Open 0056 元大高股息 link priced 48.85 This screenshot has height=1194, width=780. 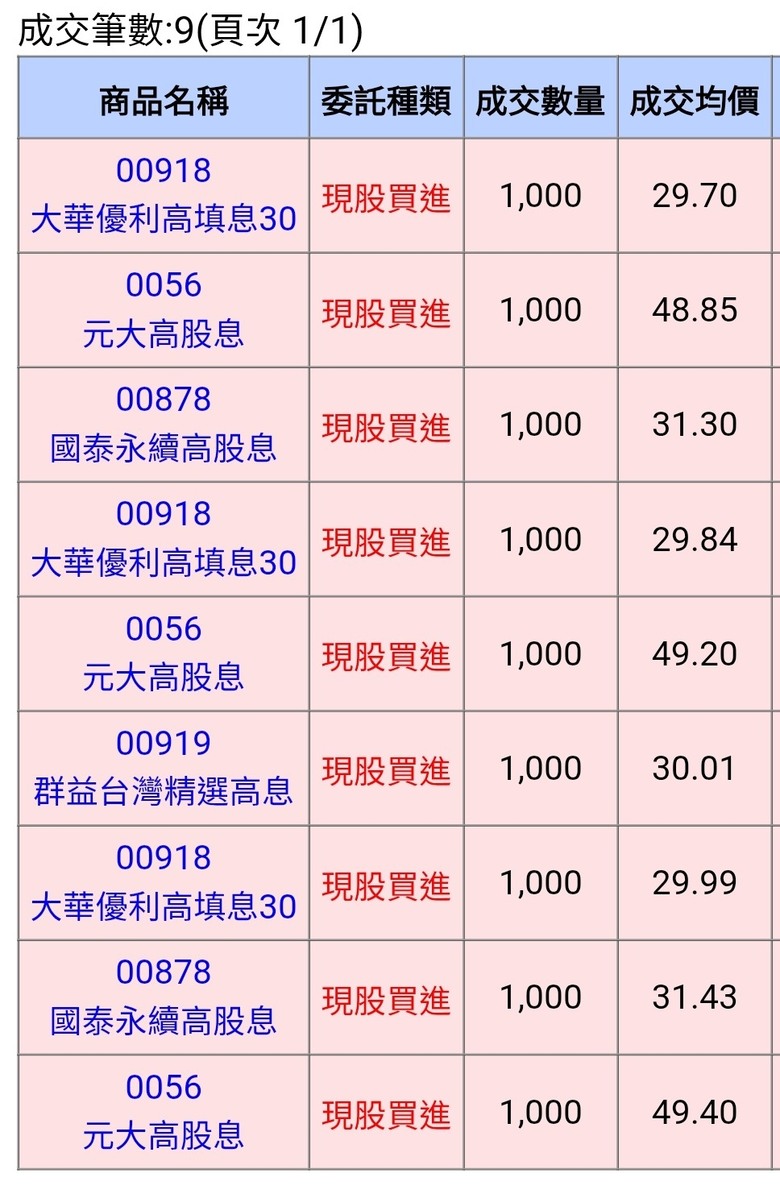(x=163, y=310)
